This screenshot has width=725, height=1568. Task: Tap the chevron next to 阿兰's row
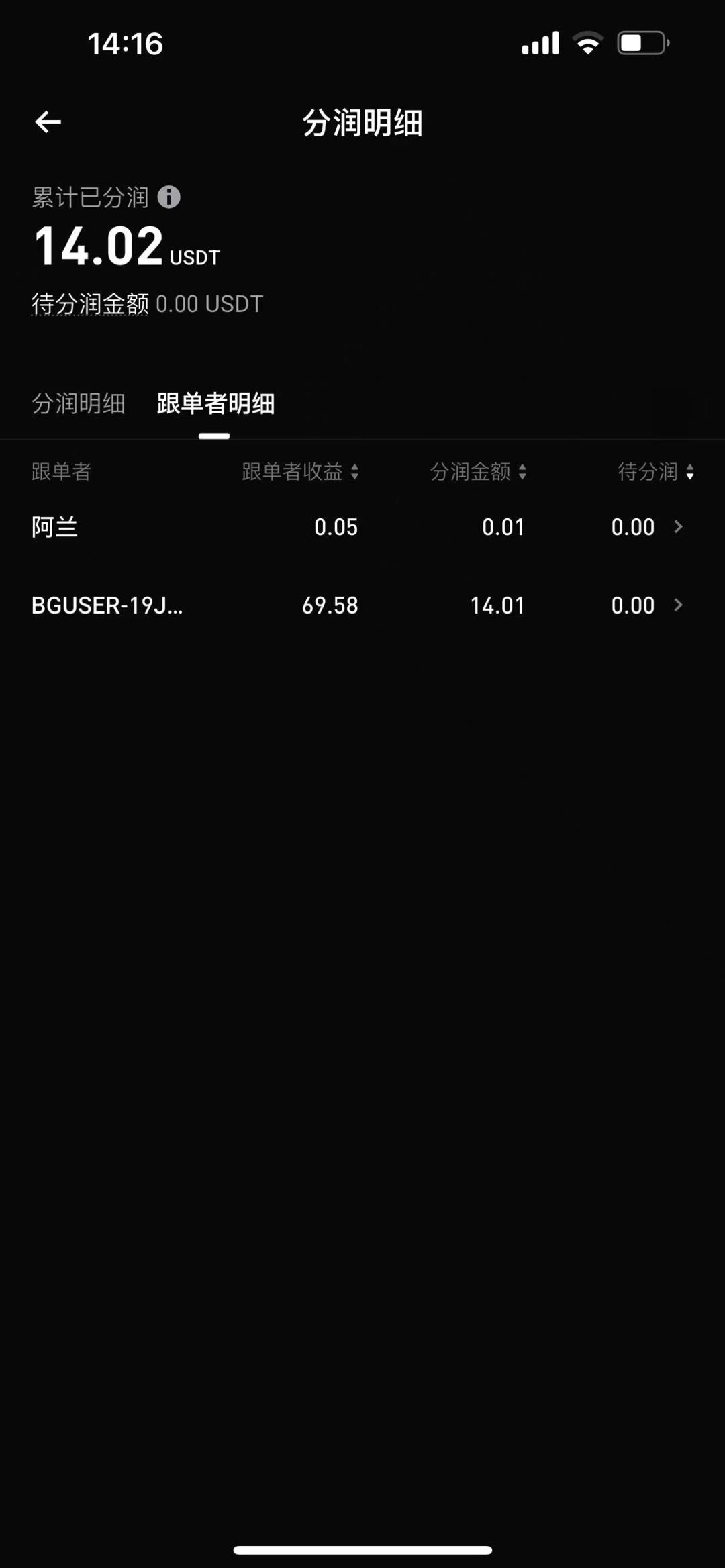[x=679, y=527]
